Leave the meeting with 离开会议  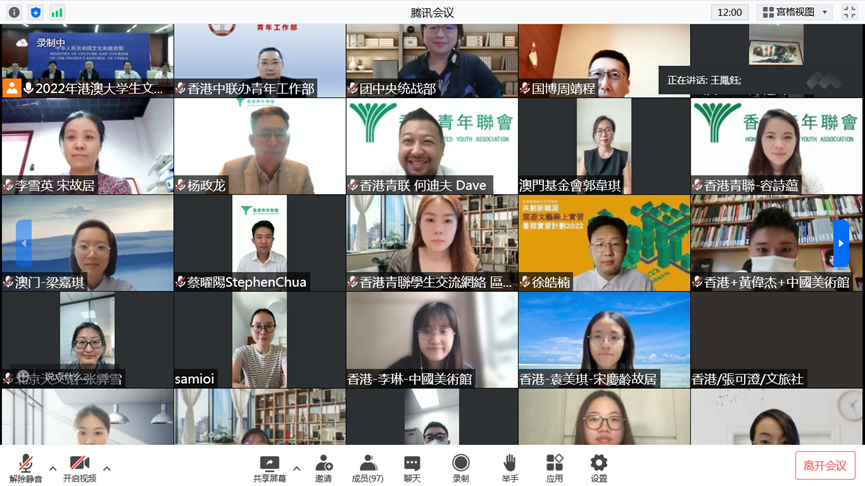tap(825, 465)
